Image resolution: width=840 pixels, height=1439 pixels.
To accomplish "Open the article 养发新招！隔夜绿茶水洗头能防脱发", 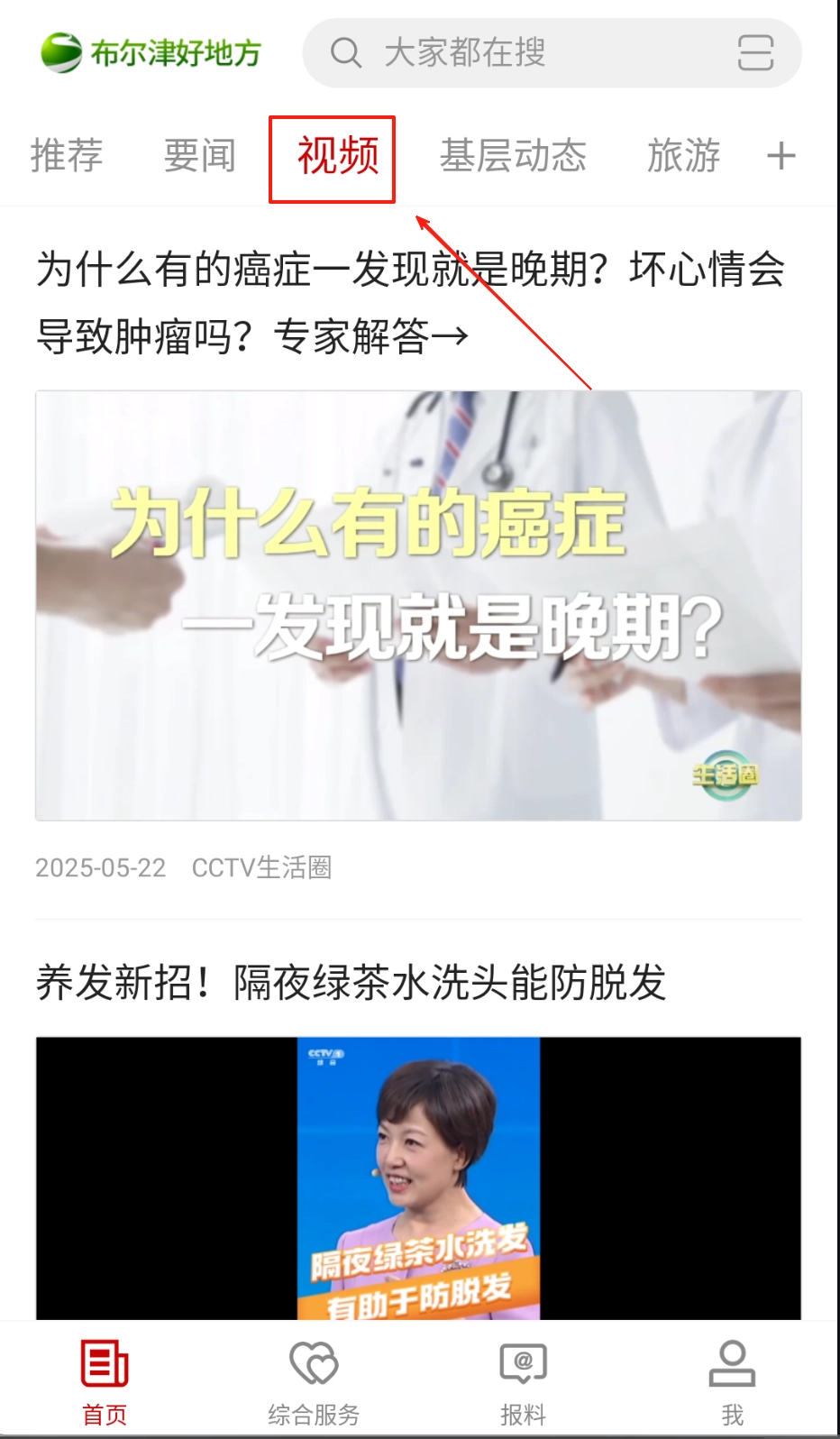I will (352, 982).
